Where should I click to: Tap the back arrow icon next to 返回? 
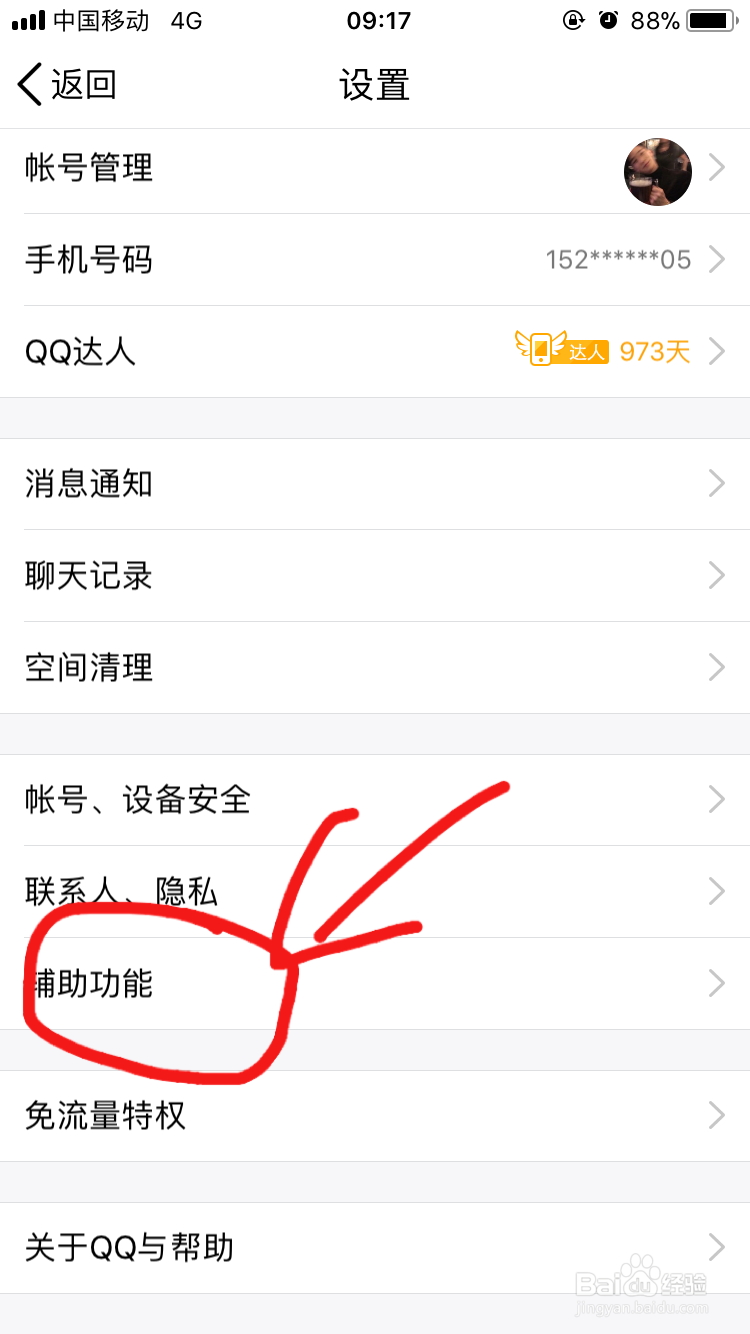click(x=30, y=86)
